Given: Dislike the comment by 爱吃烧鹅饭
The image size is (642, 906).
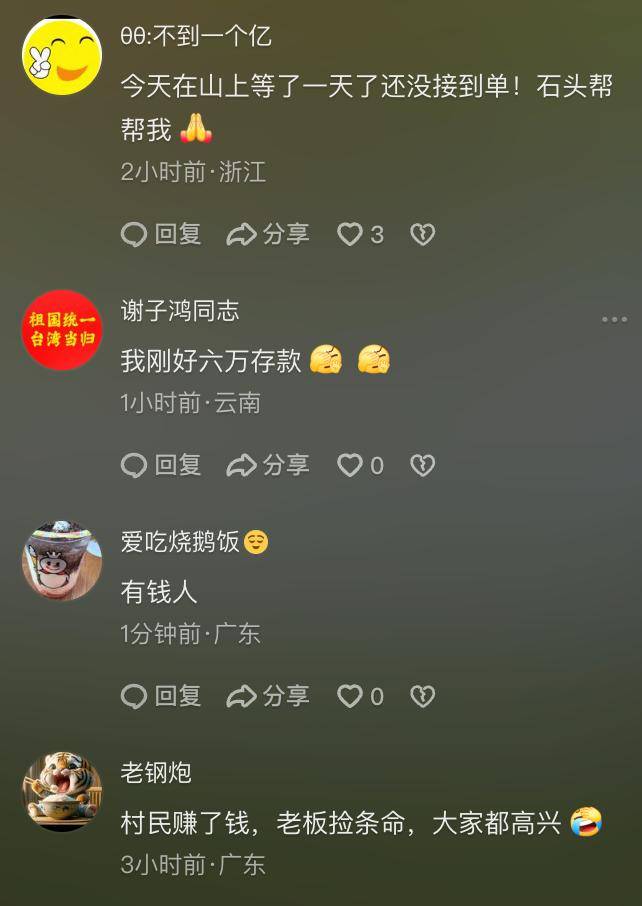Looking at the screenshot, I should coord(423,696).
